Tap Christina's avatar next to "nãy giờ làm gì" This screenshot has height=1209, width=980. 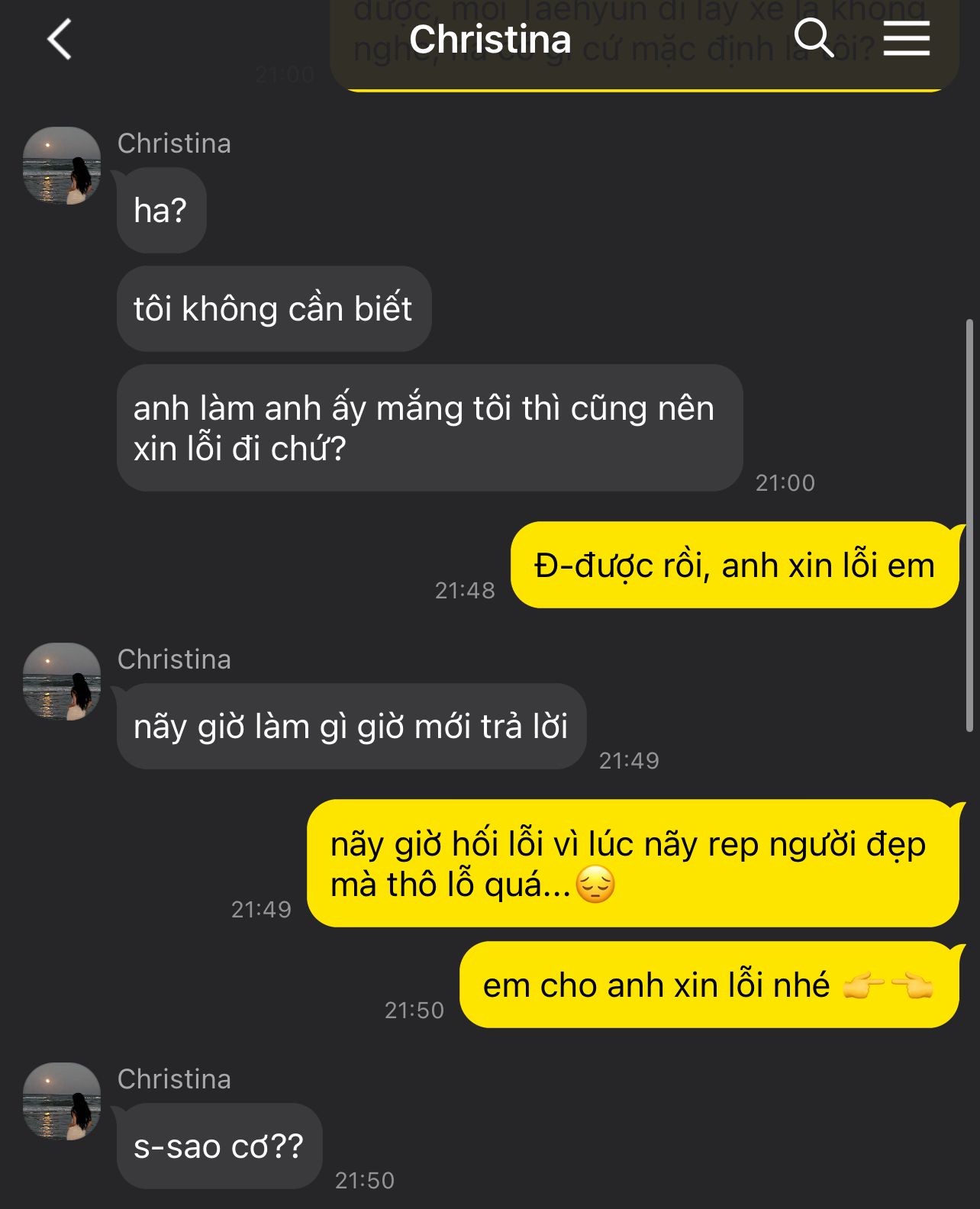(62, 682)
